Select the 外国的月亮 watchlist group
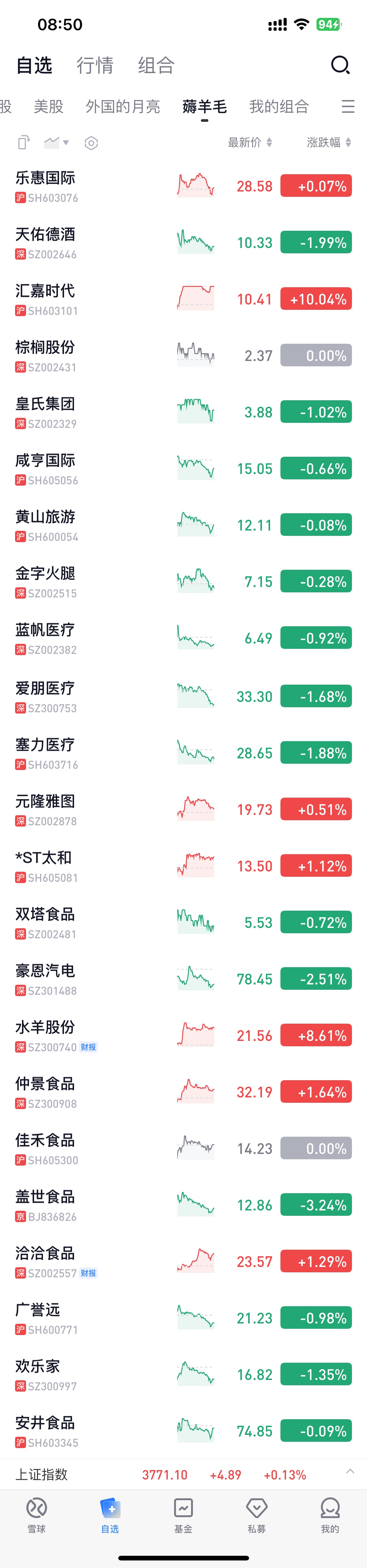The height and width of the screenshot is (1568, 367). (123, 106)
